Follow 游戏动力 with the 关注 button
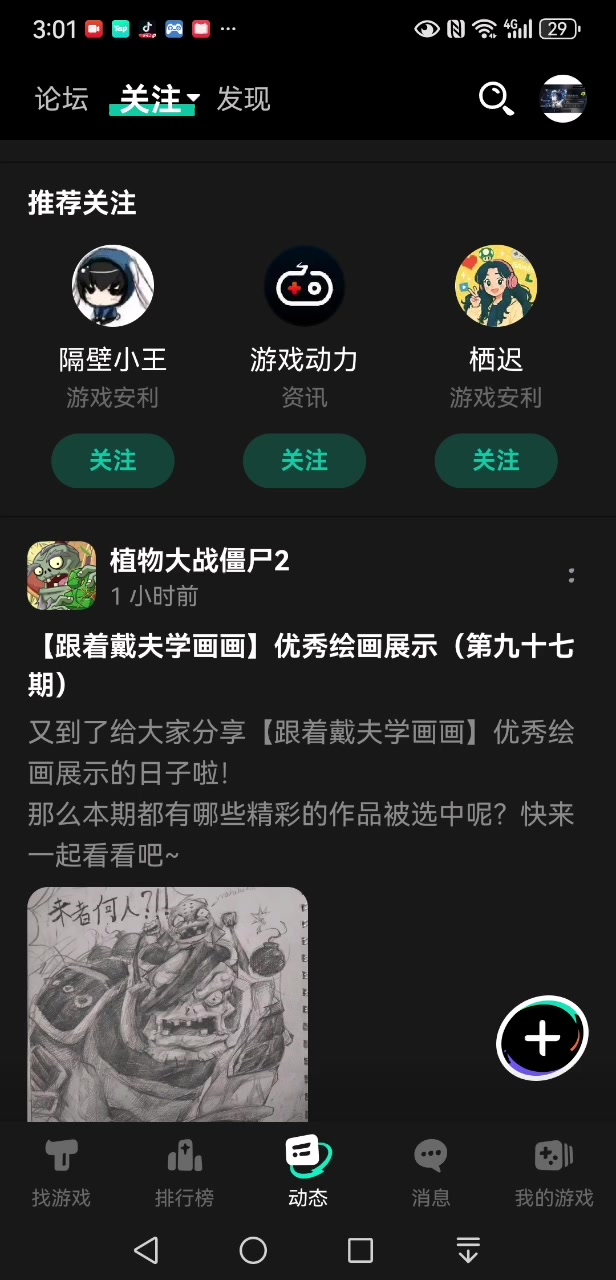This screenshot has height=1280, width=616. (304, 460)
